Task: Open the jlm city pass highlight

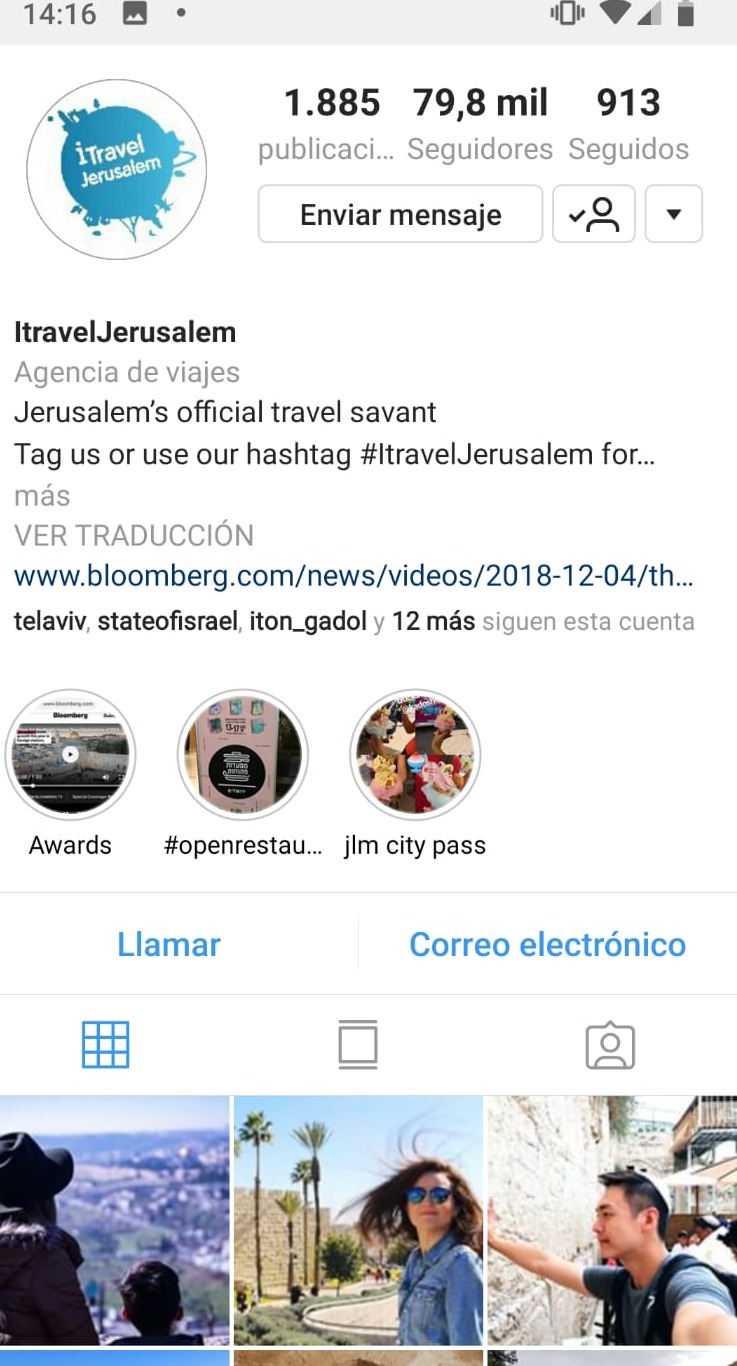Action: click(415, 755)
